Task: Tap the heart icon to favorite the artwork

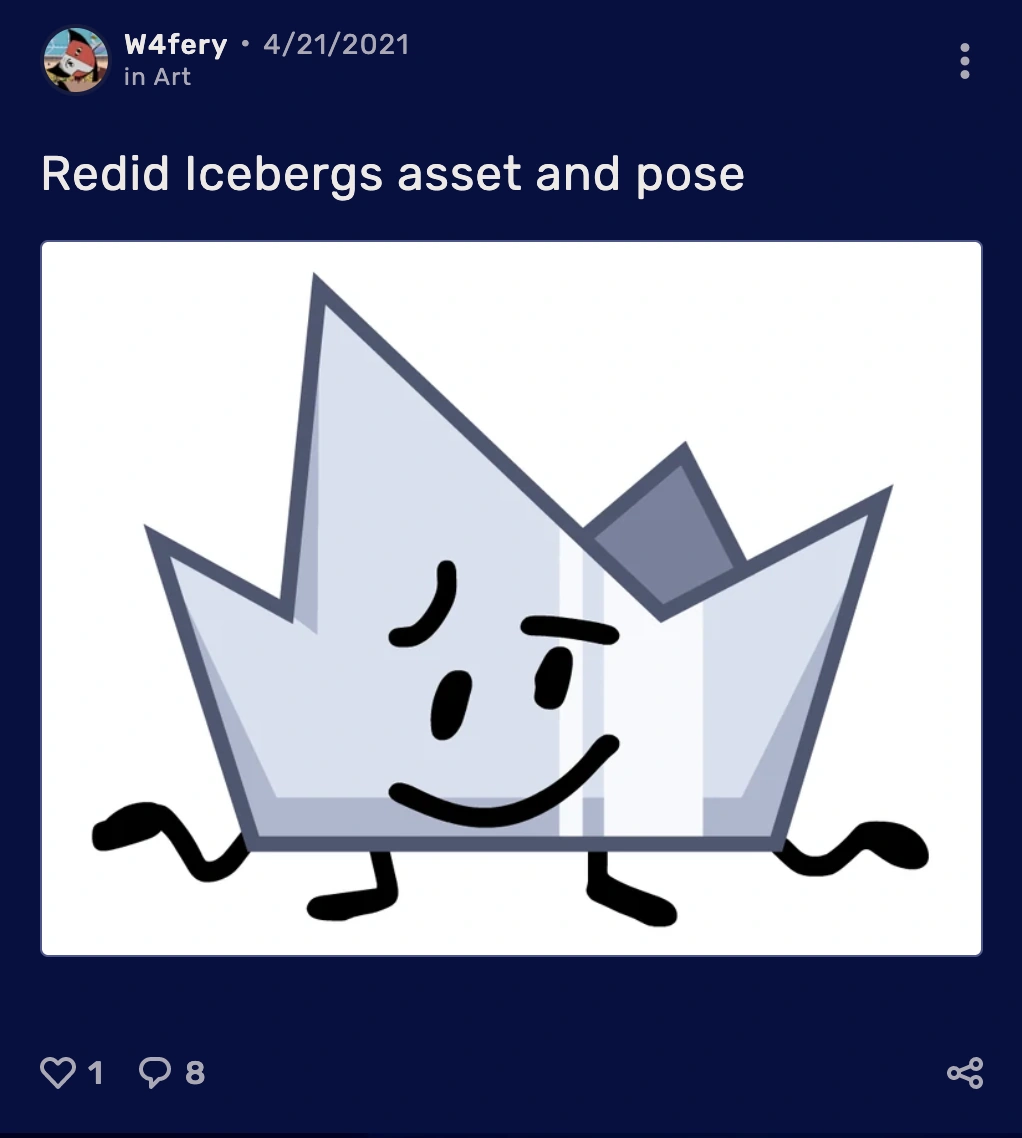Action: tap(57, 1072)
